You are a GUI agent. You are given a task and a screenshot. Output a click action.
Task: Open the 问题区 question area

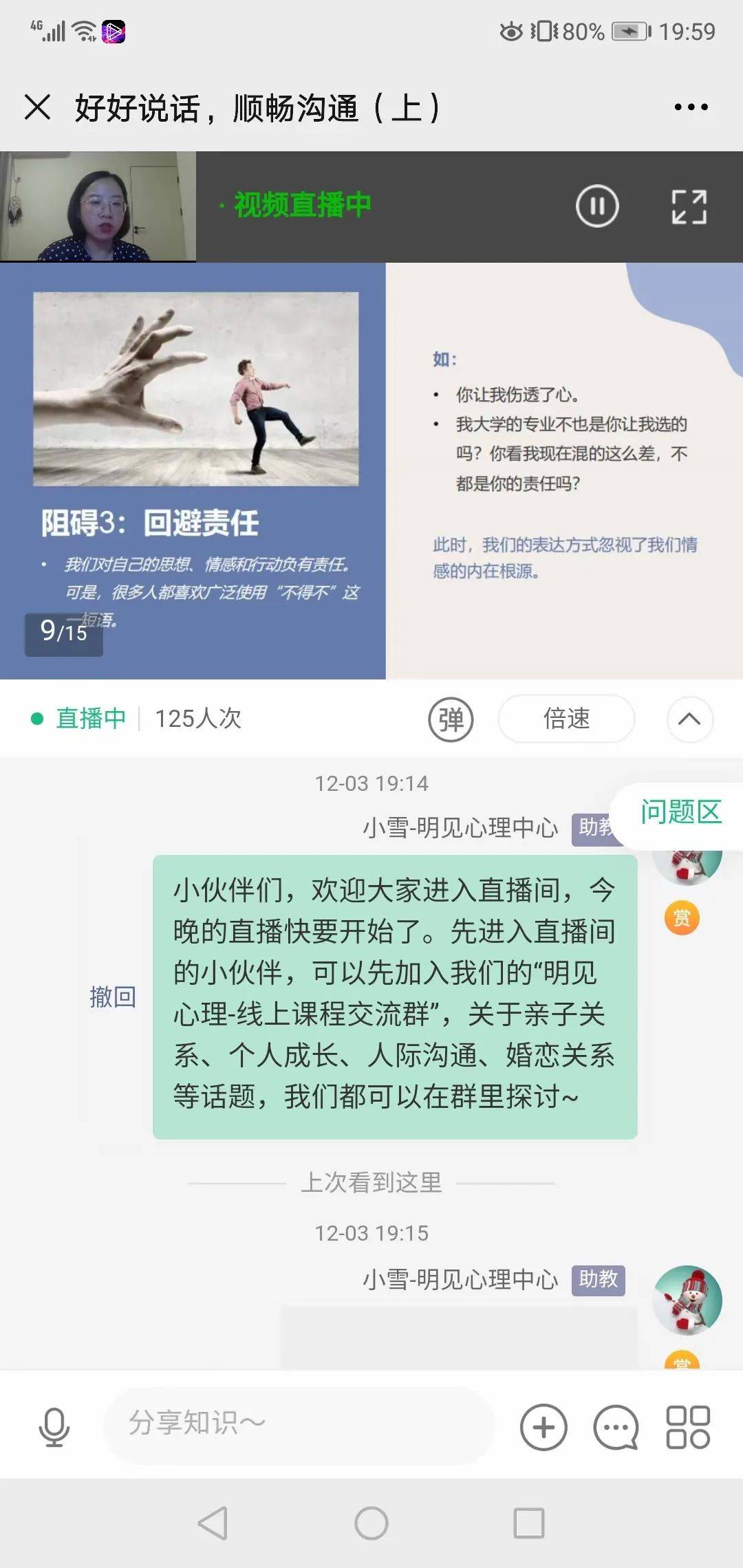[680, 812]
